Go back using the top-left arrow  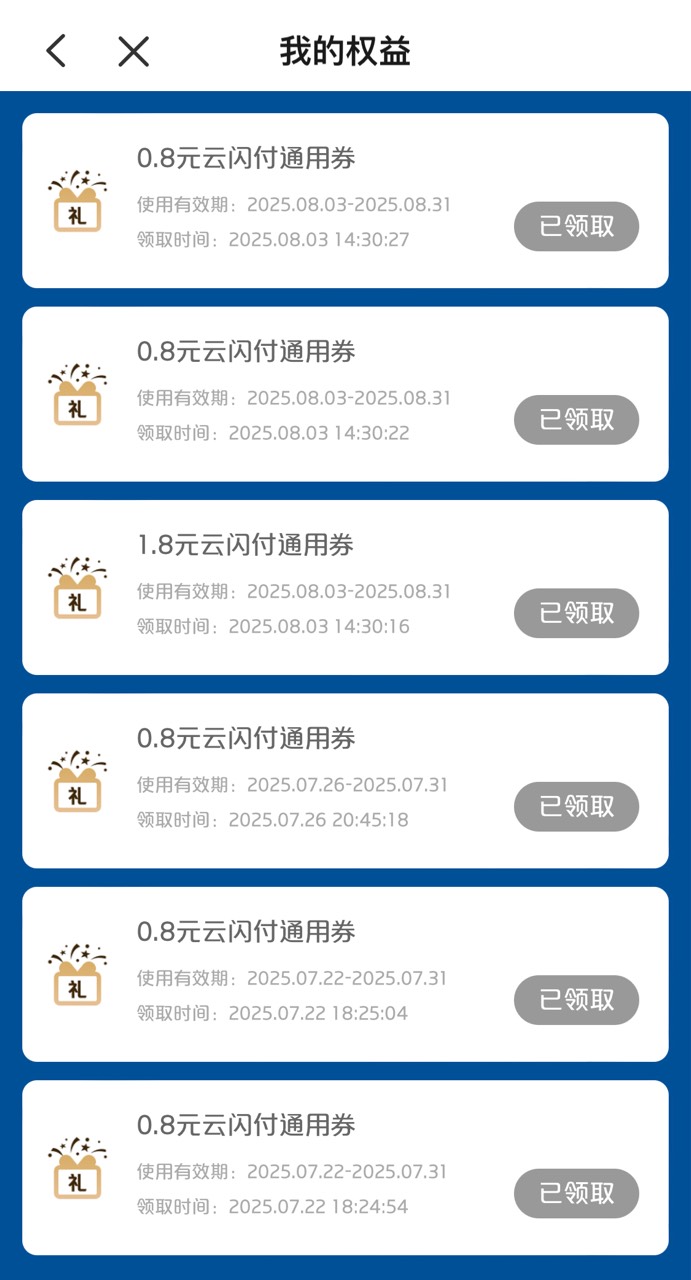(x=56, y=50)
